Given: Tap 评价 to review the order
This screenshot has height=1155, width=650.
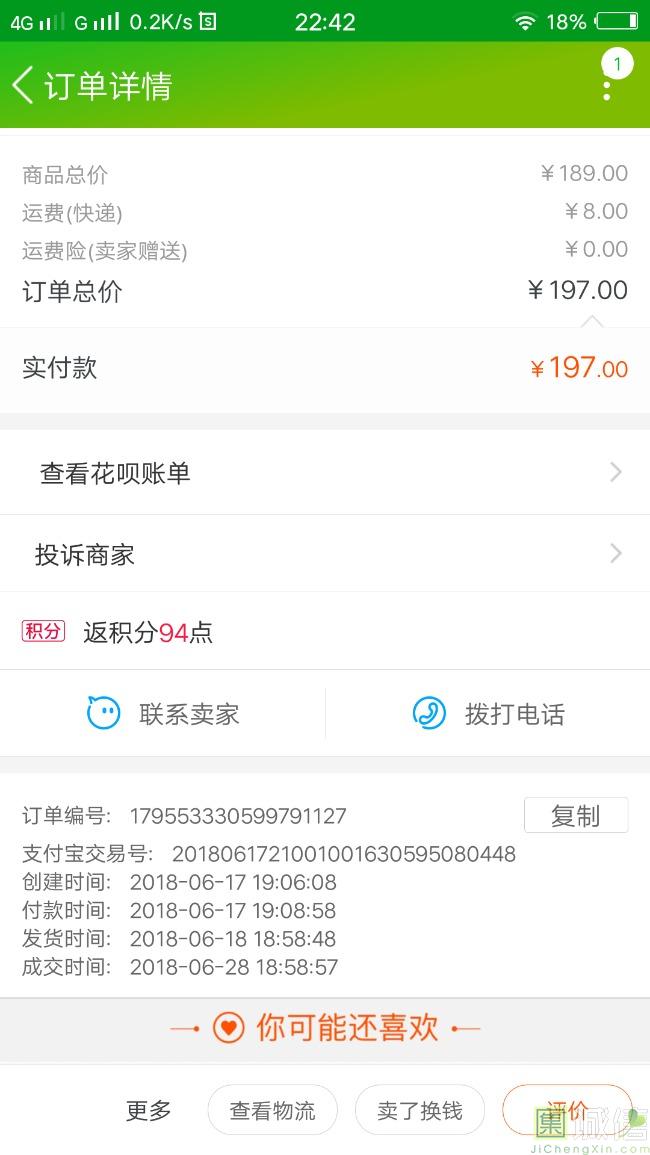Looking at the screenshot, I should [x=567, y=1110].
